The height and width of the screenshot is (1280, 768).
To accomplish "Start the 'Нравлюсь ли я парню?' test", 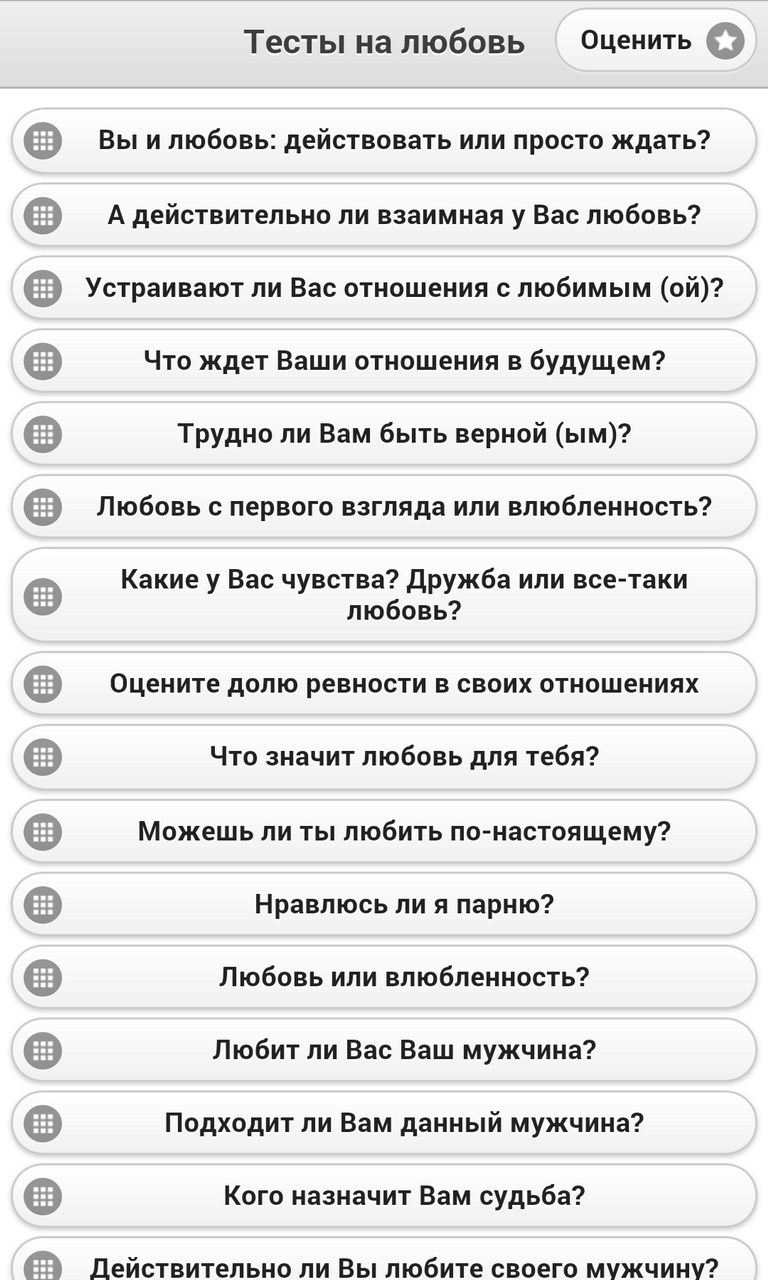I will click(384, 904).
